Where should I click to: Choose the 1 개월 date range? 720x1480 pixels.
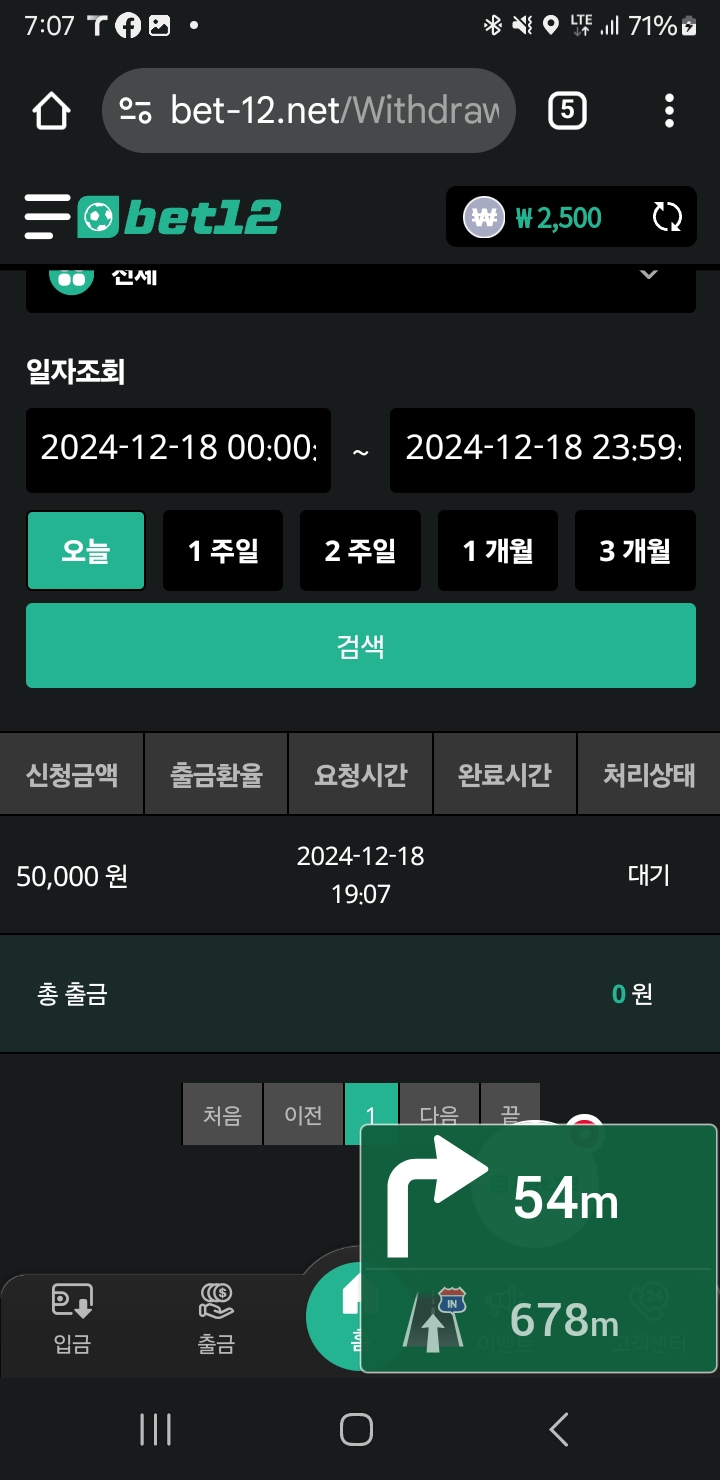coord(497,551)
